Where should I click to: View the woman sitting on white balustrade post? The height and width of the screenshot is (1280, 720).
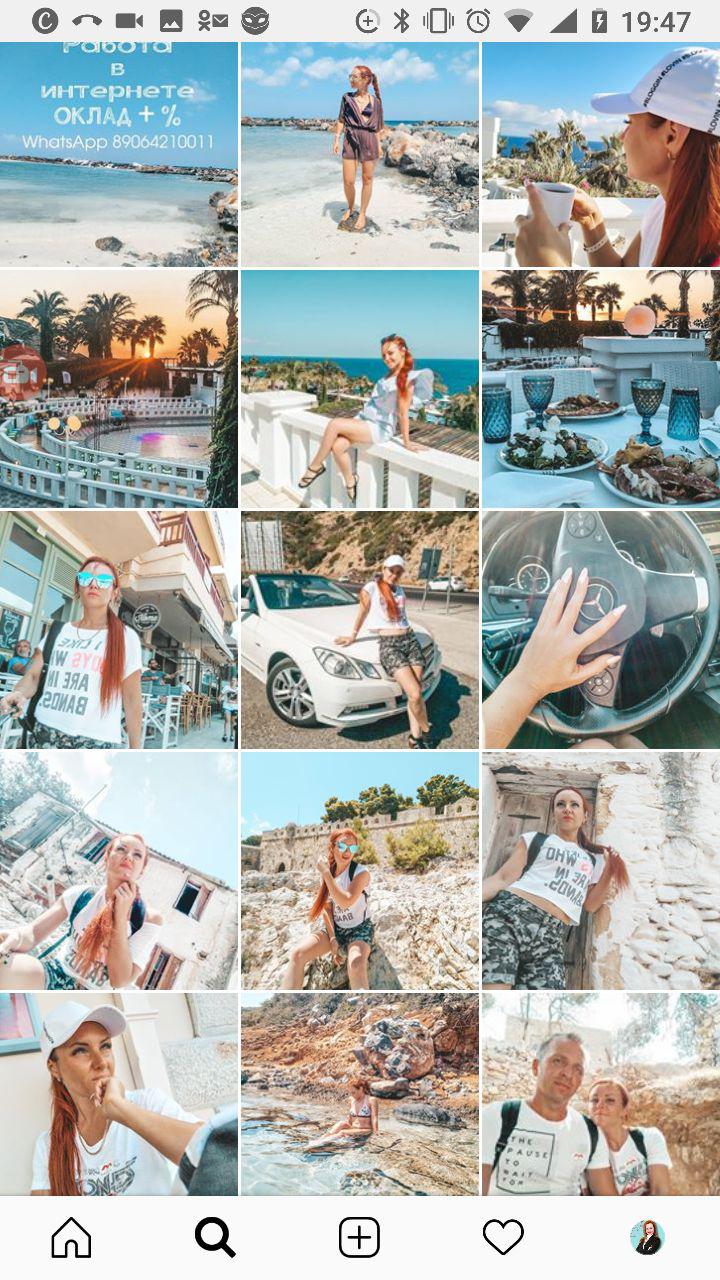(x=360, y=389)
